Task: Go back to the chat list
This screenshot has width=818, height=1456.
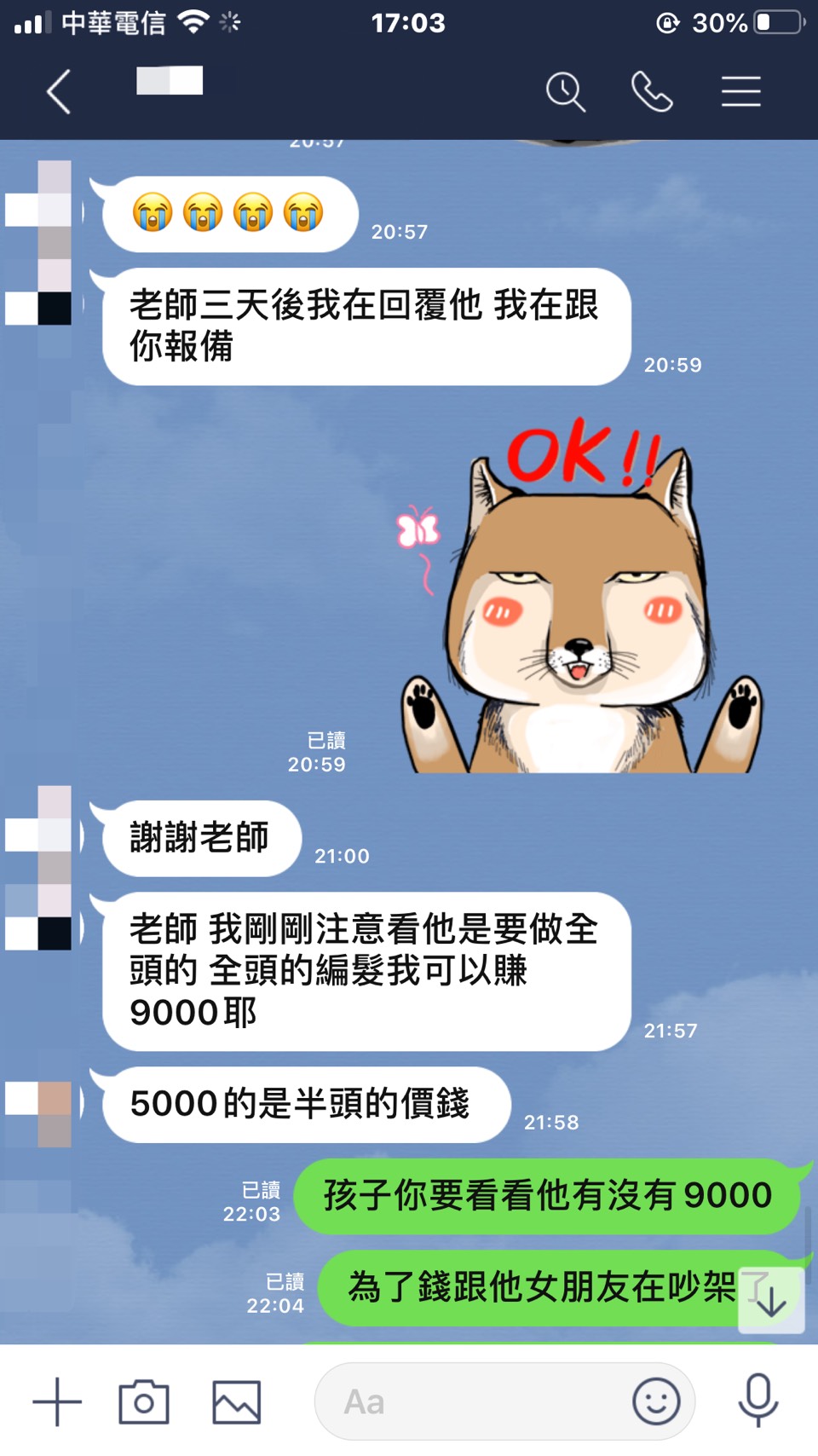Action: point(58,92)
